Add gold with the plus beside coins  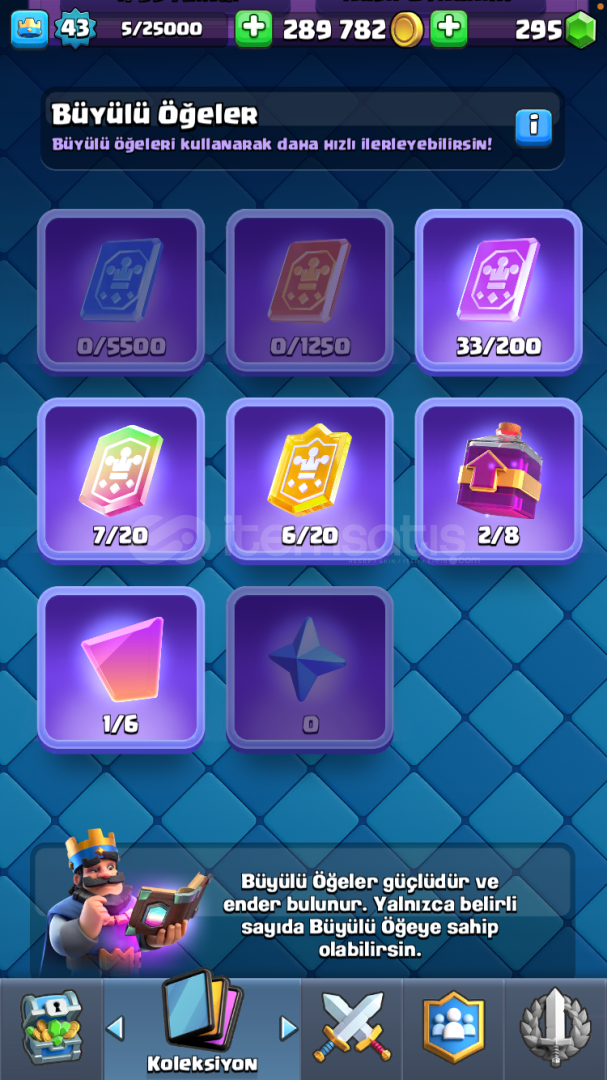[449, 29]
